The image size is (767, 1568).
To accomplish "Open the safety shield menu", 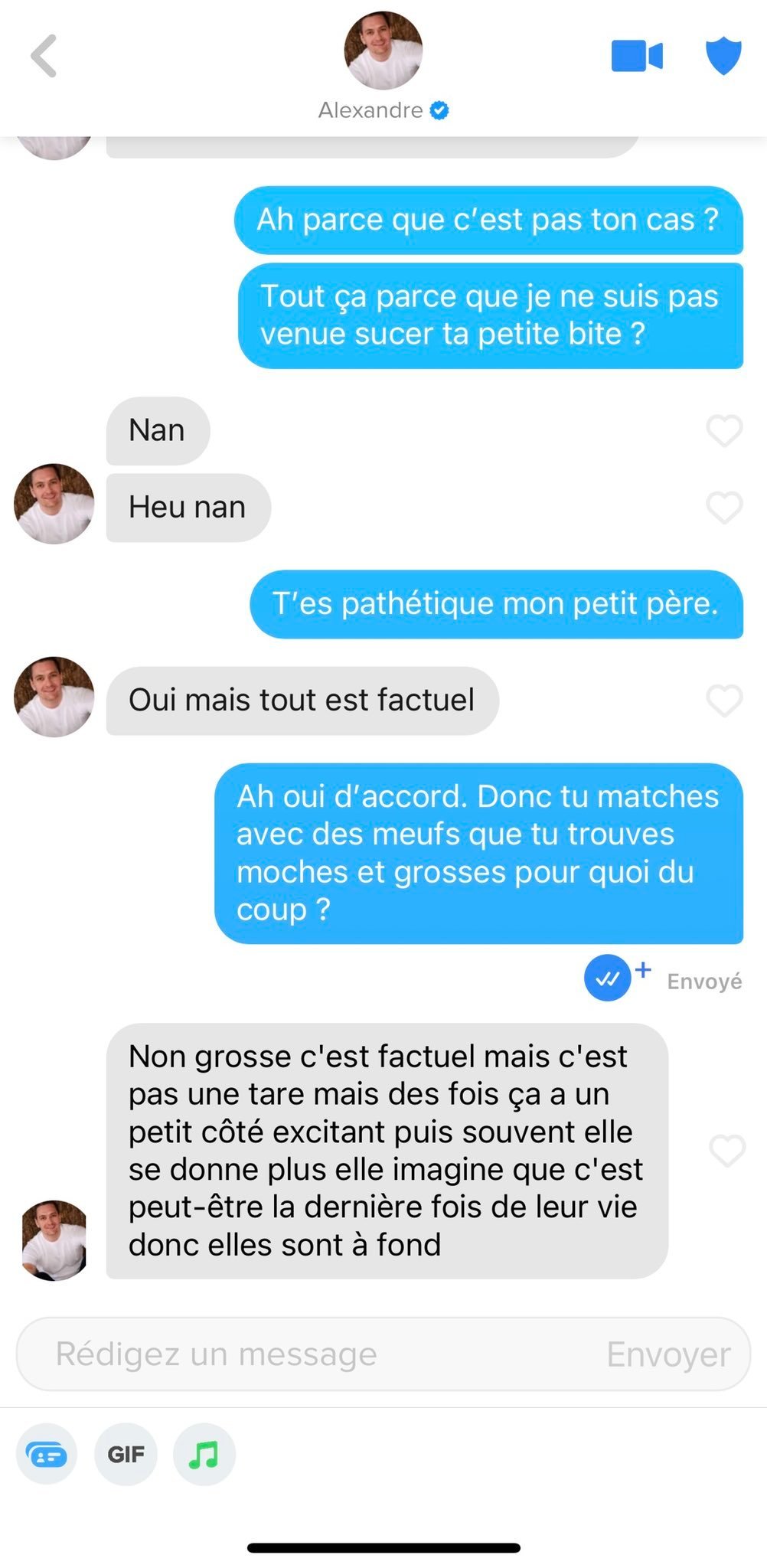I will click(x=723, y=55).
